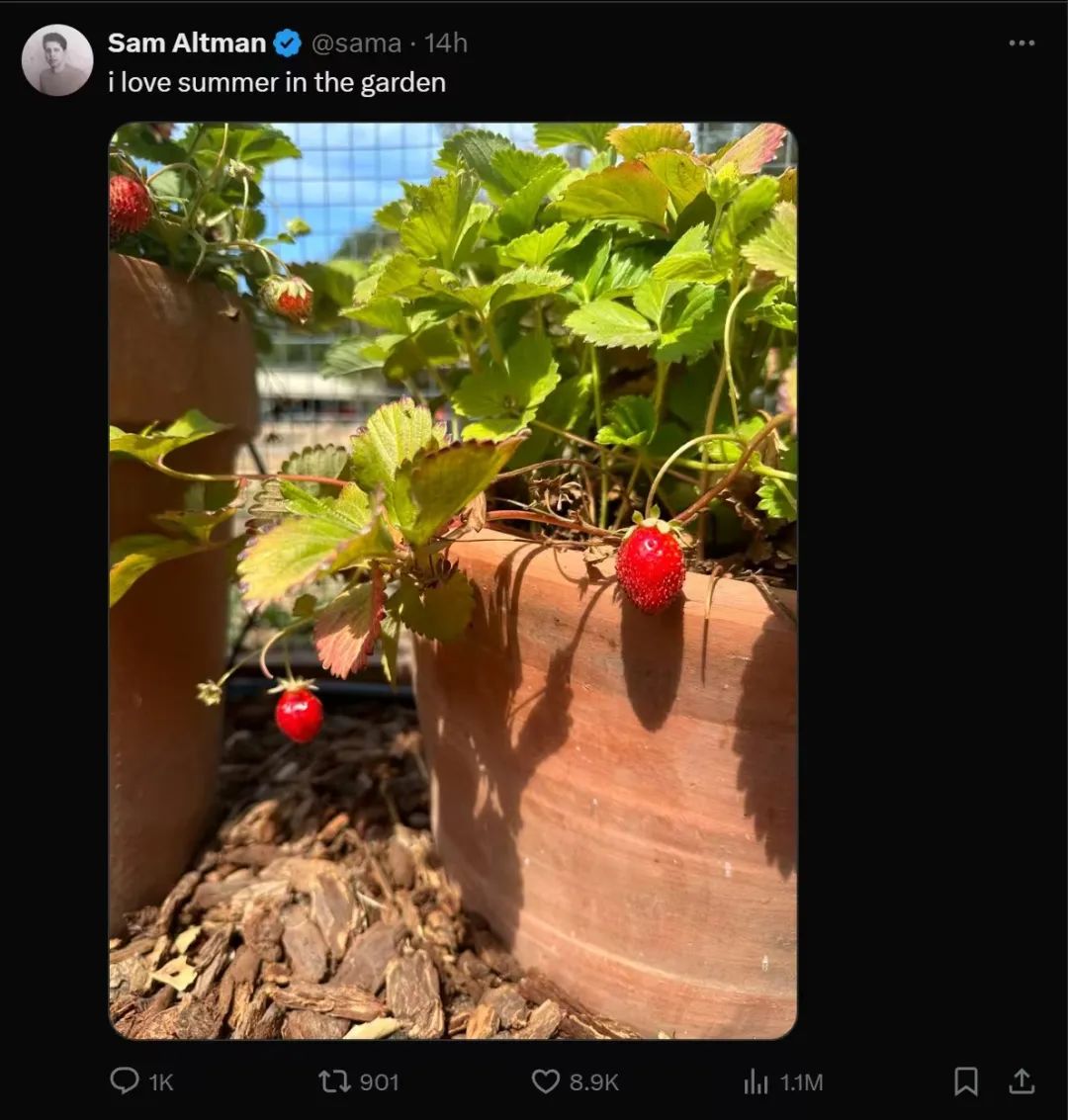The height and width of the screenshot is (1120, 1068).
Task: Reply to the post via comment icon
Action: coord(125,1080)
